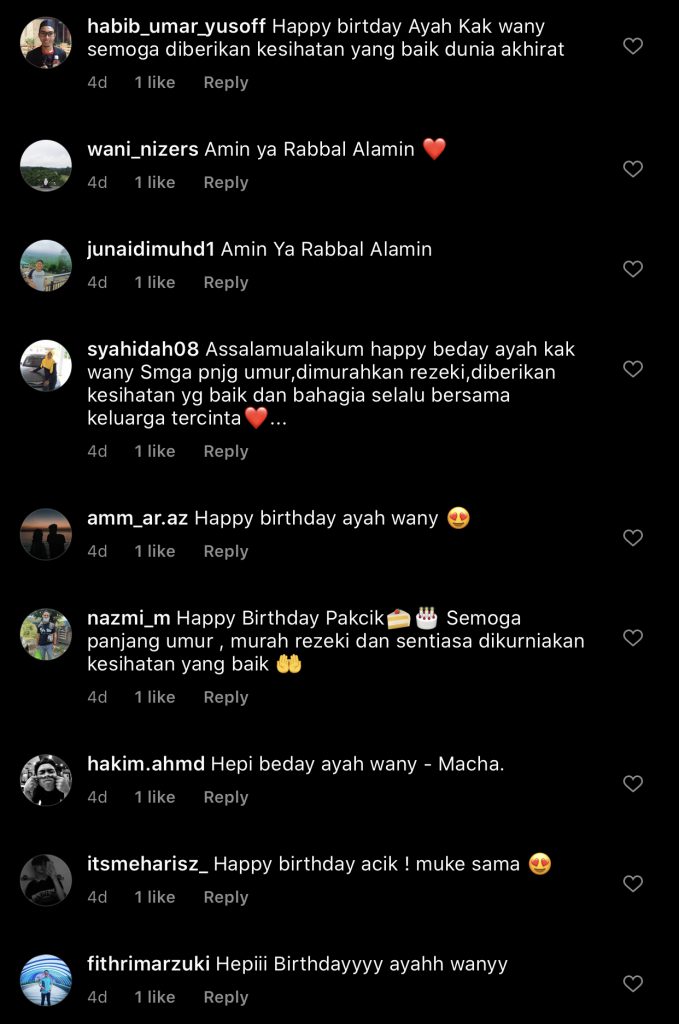The image size is (679, 1024).
Task: Open hakim.ahmd's profile picture
Action: click(x=46, y=781)
